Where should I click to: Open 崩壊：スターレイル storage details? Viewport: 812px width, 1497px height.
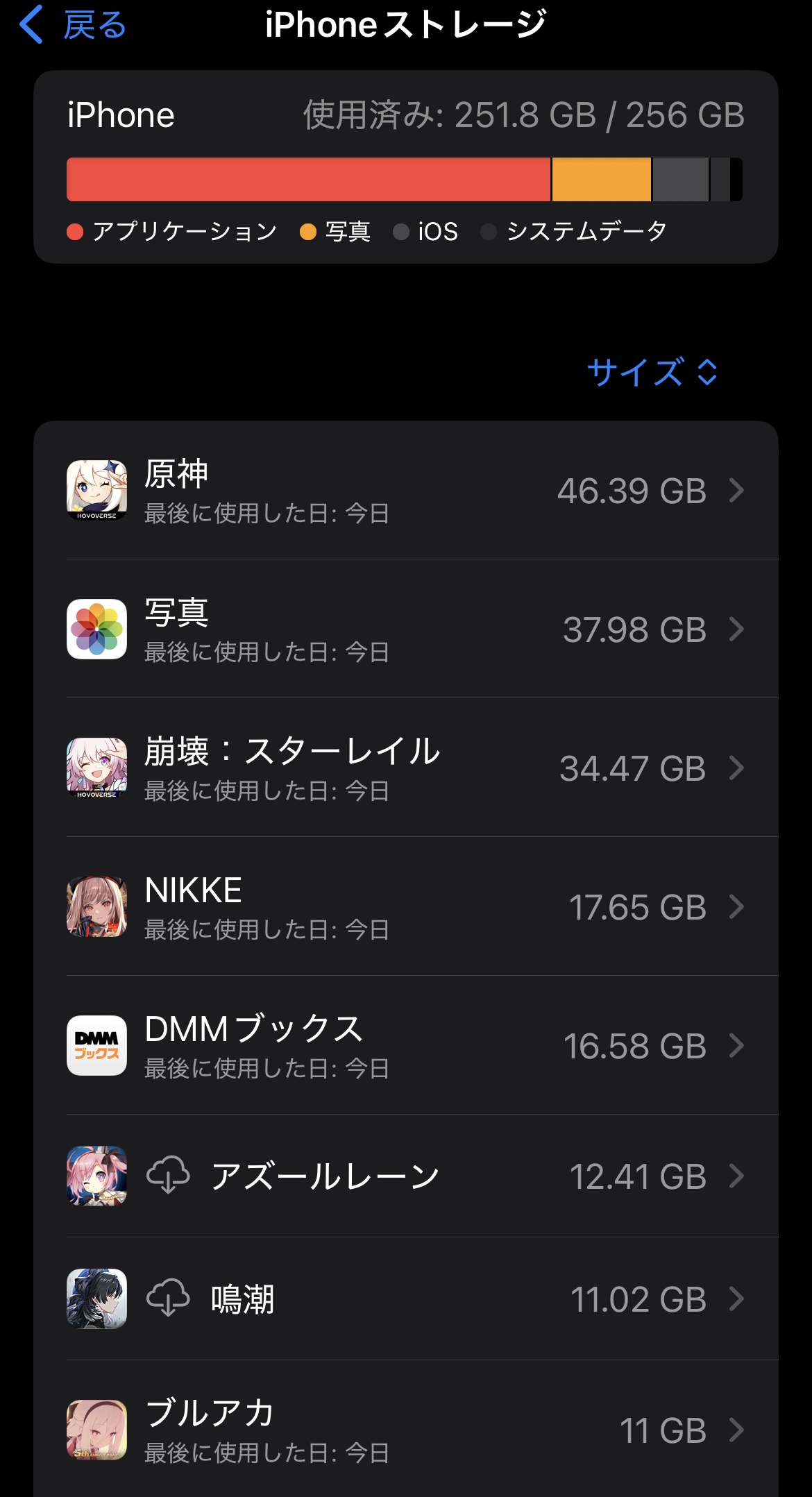click(405, 768)
